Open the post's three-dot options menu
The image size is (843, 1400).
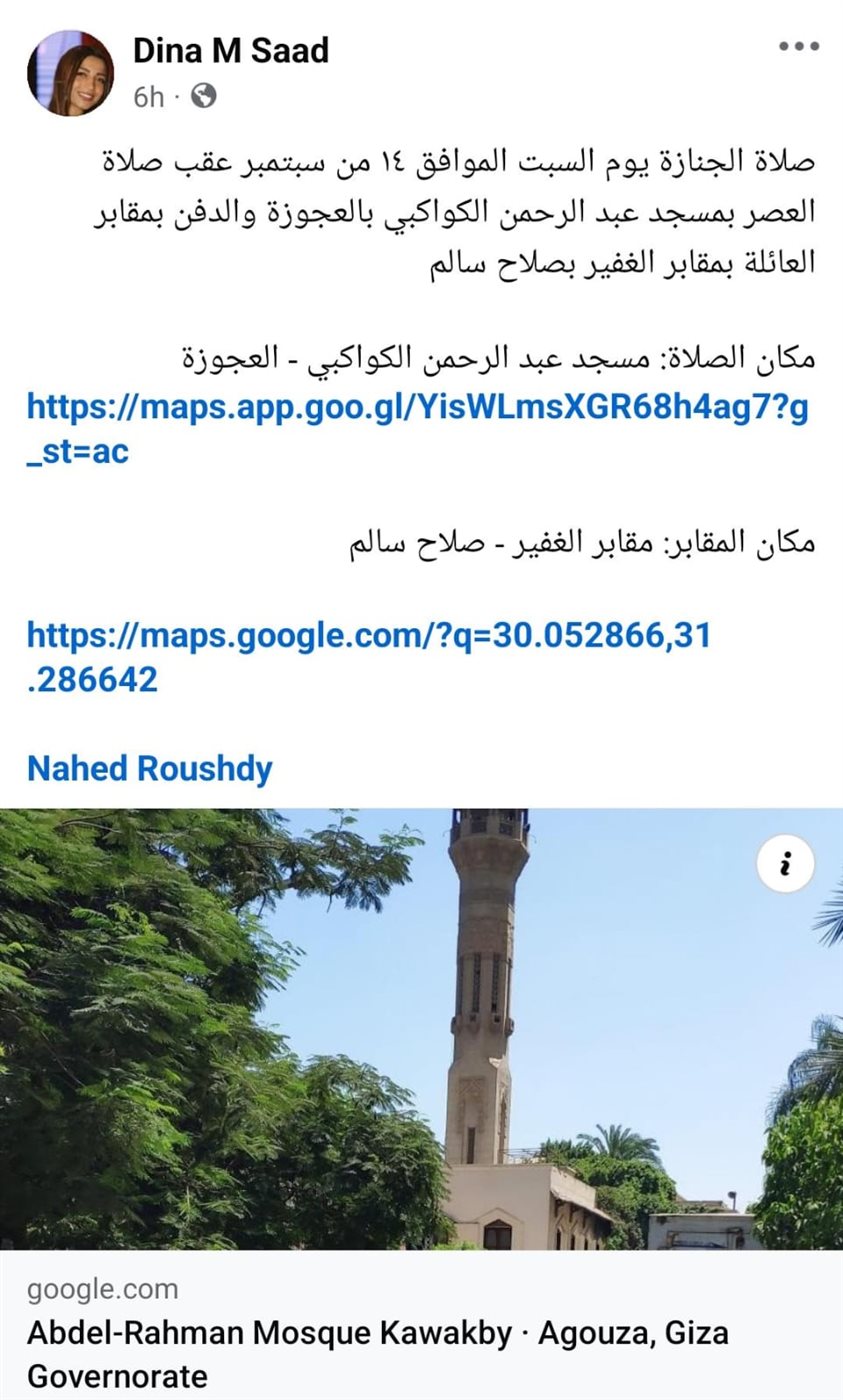[x=799, y=47]
